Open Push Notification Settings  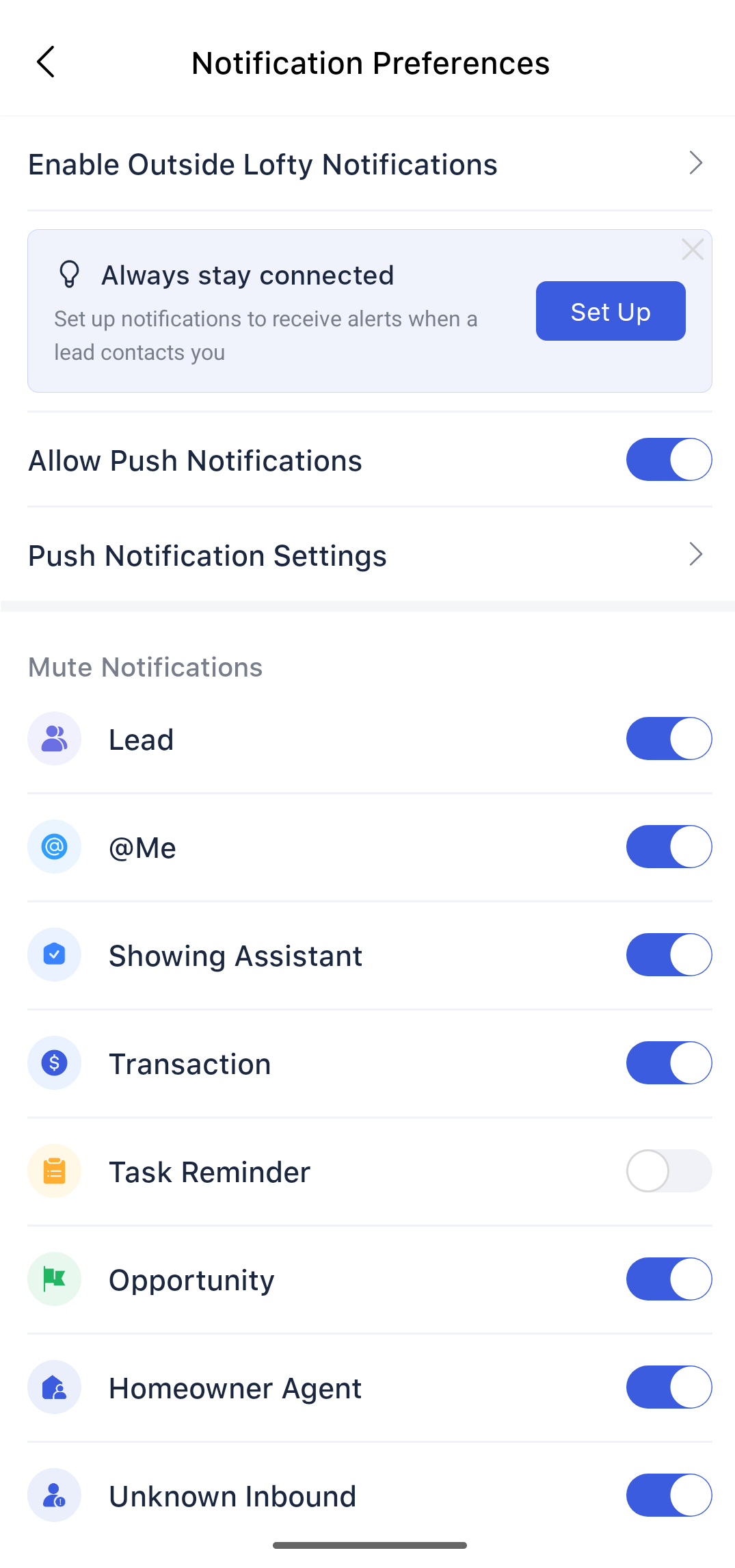369,555
